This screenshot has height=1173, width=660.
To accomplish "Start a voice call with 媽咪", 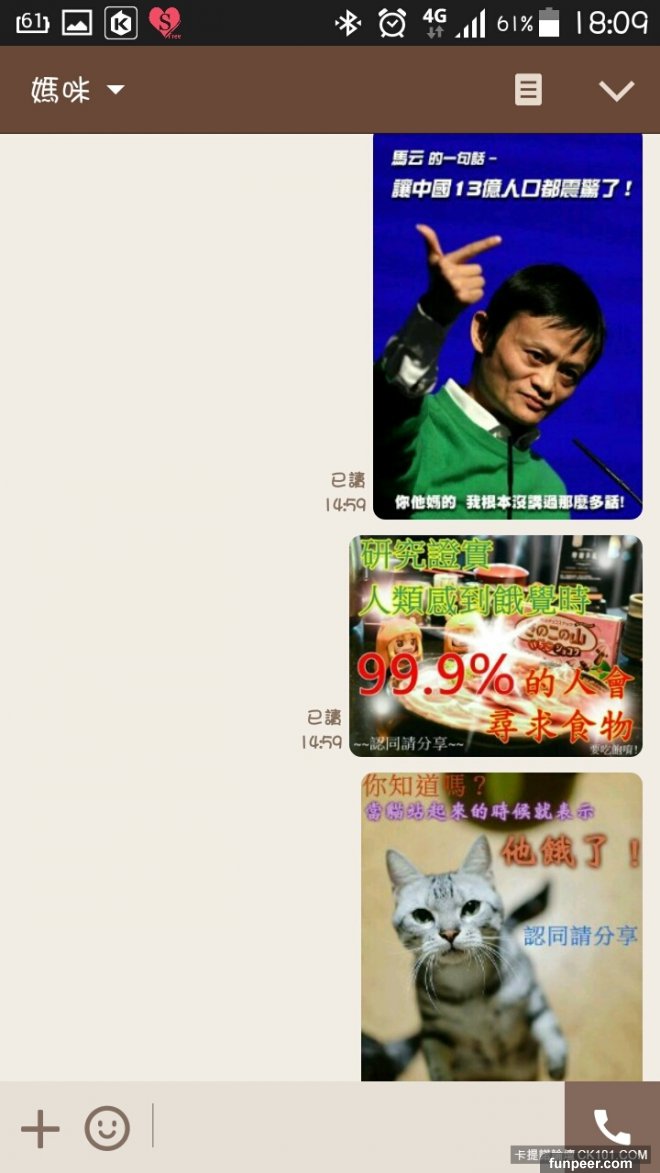I will click(611, 1127).
